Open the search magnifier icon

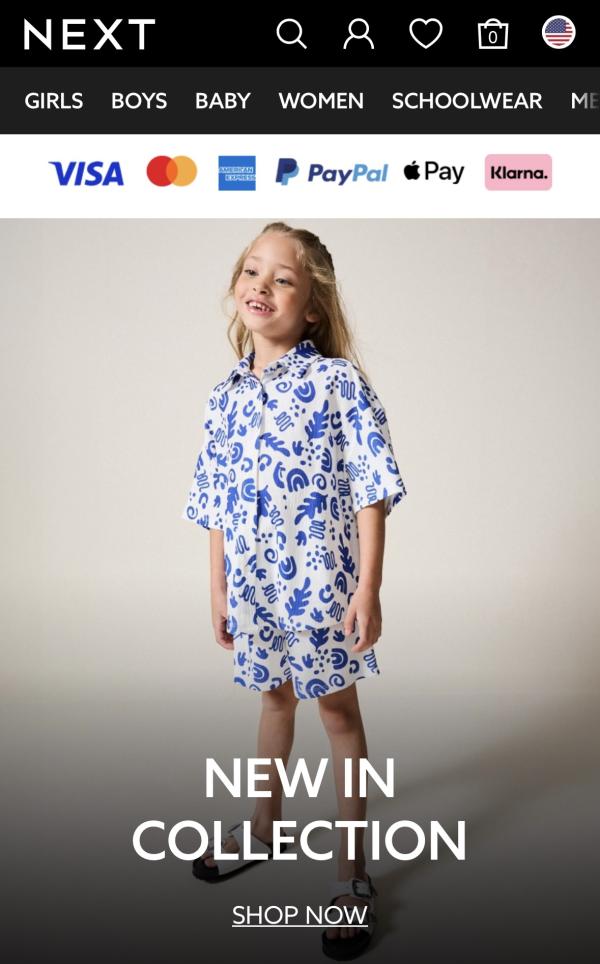[x=291, y=34]
